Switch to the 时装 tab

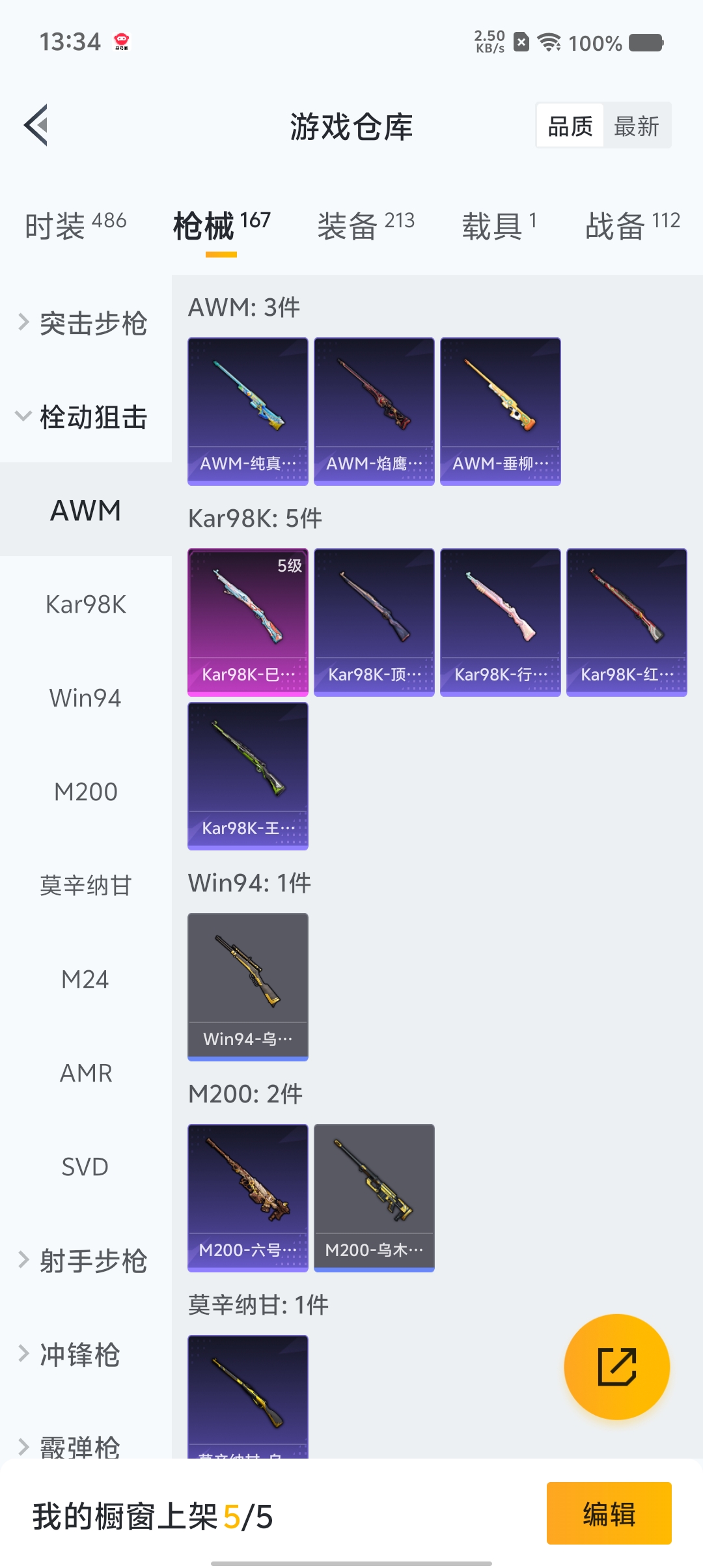pos(76,225)
